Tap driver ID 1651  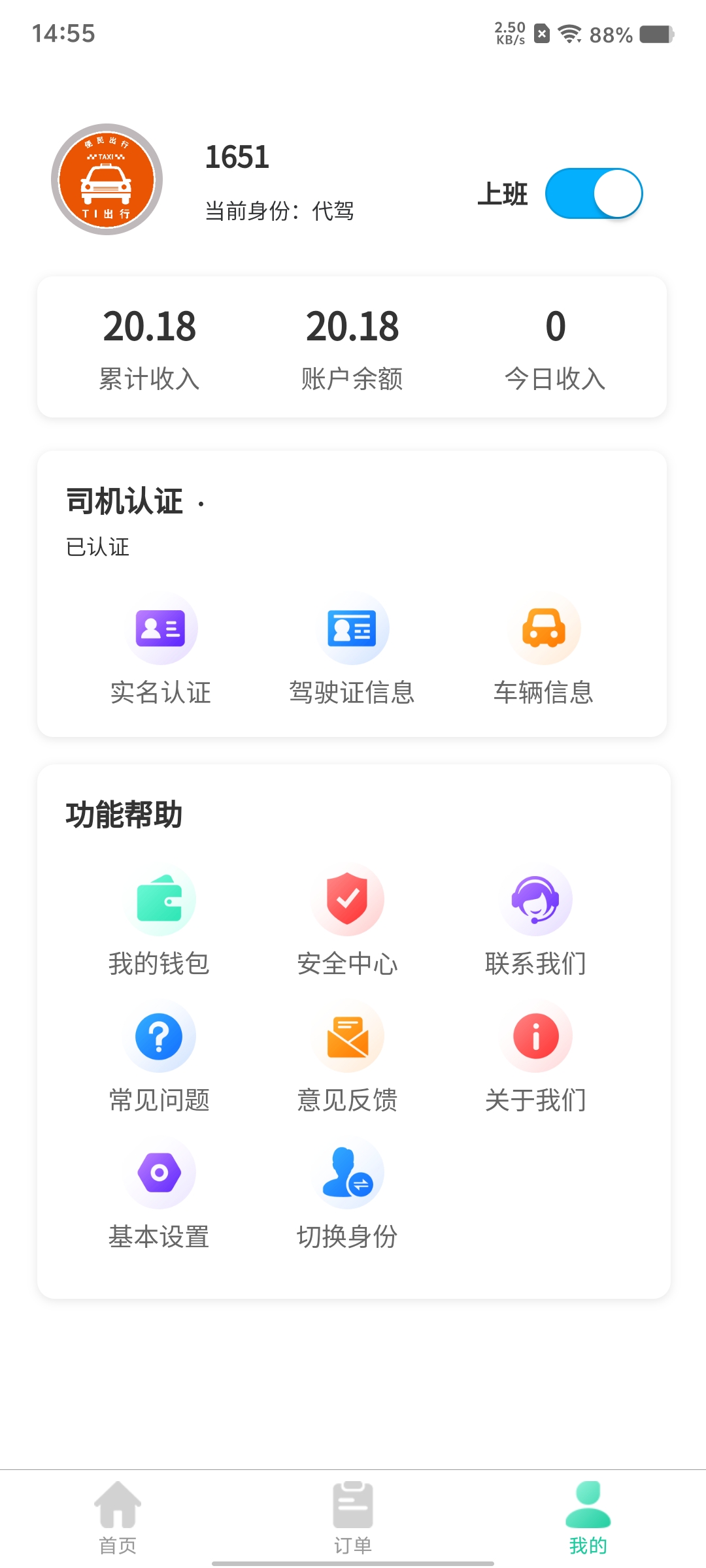click(237, 157)
